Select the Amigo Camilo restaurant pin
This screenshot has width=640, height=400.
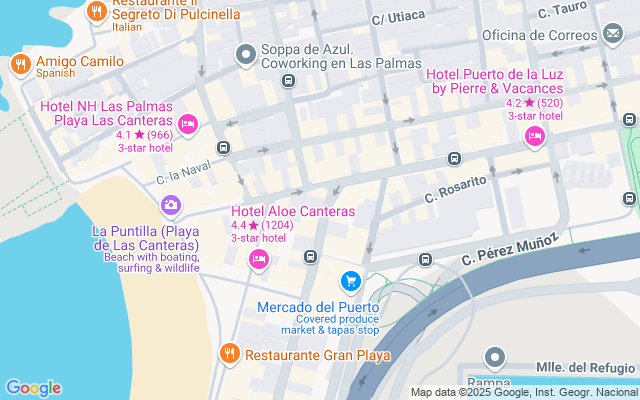tap(20, 65)
